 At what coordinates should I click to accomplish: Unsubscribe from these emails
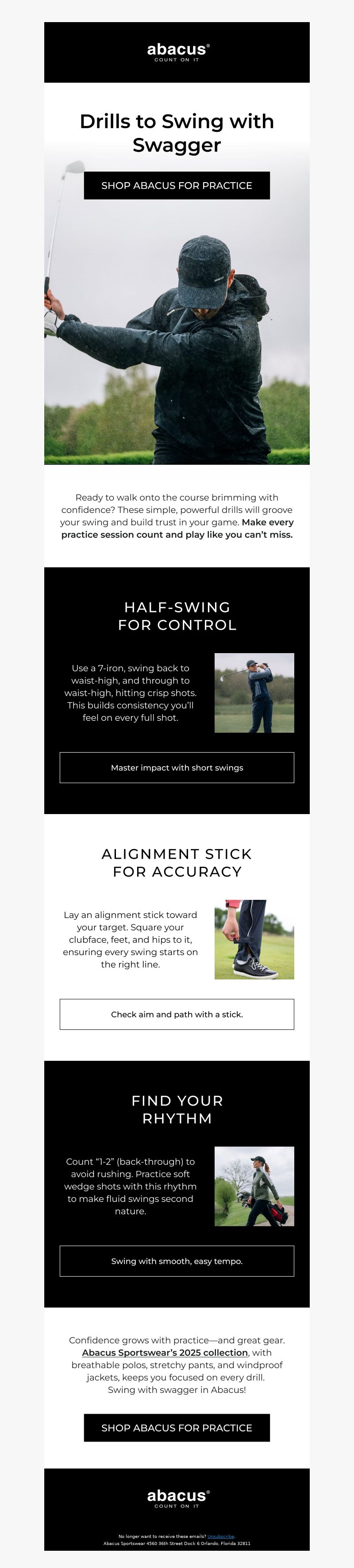[x=220, y=1536]
